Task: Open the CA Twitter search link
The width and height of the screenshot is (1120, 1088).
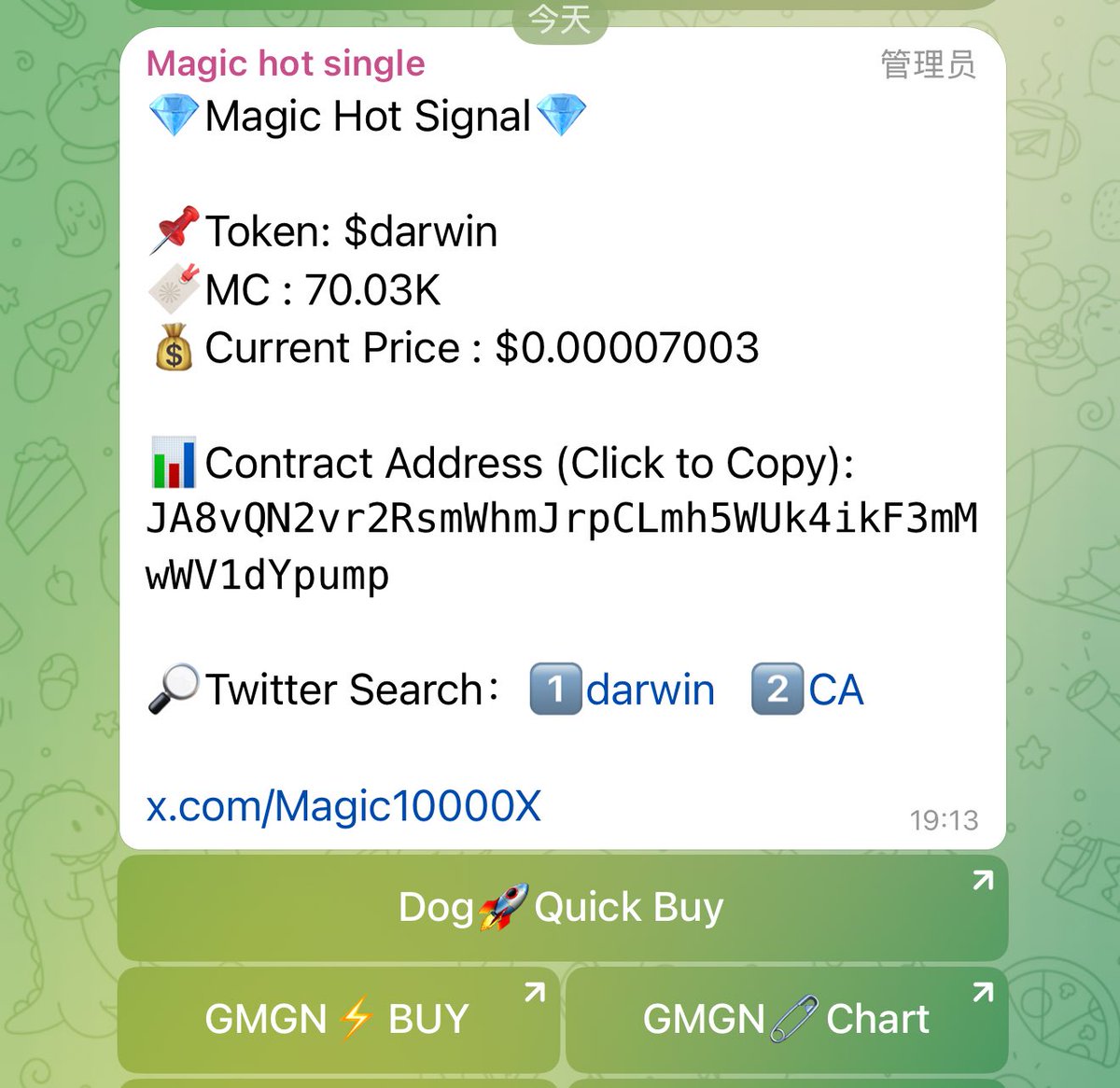Action: click(835, 690)
